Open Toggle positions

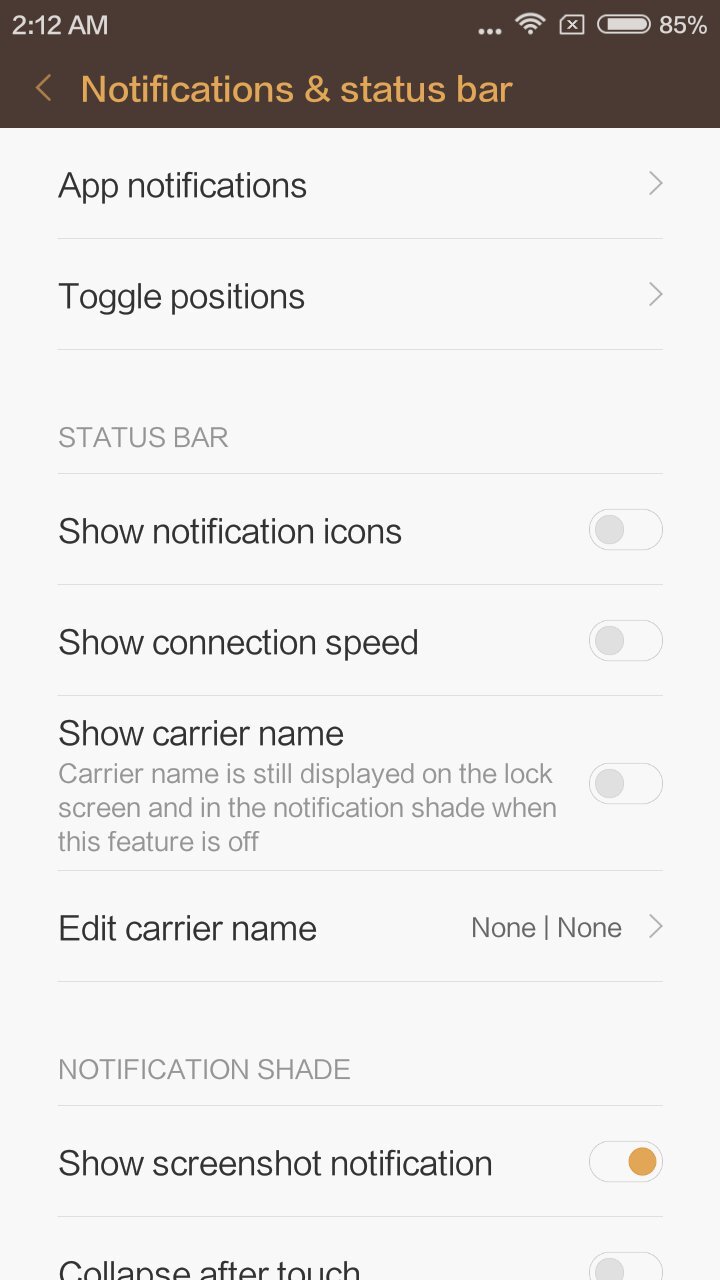pyautogui.click(x=360, y=296)
